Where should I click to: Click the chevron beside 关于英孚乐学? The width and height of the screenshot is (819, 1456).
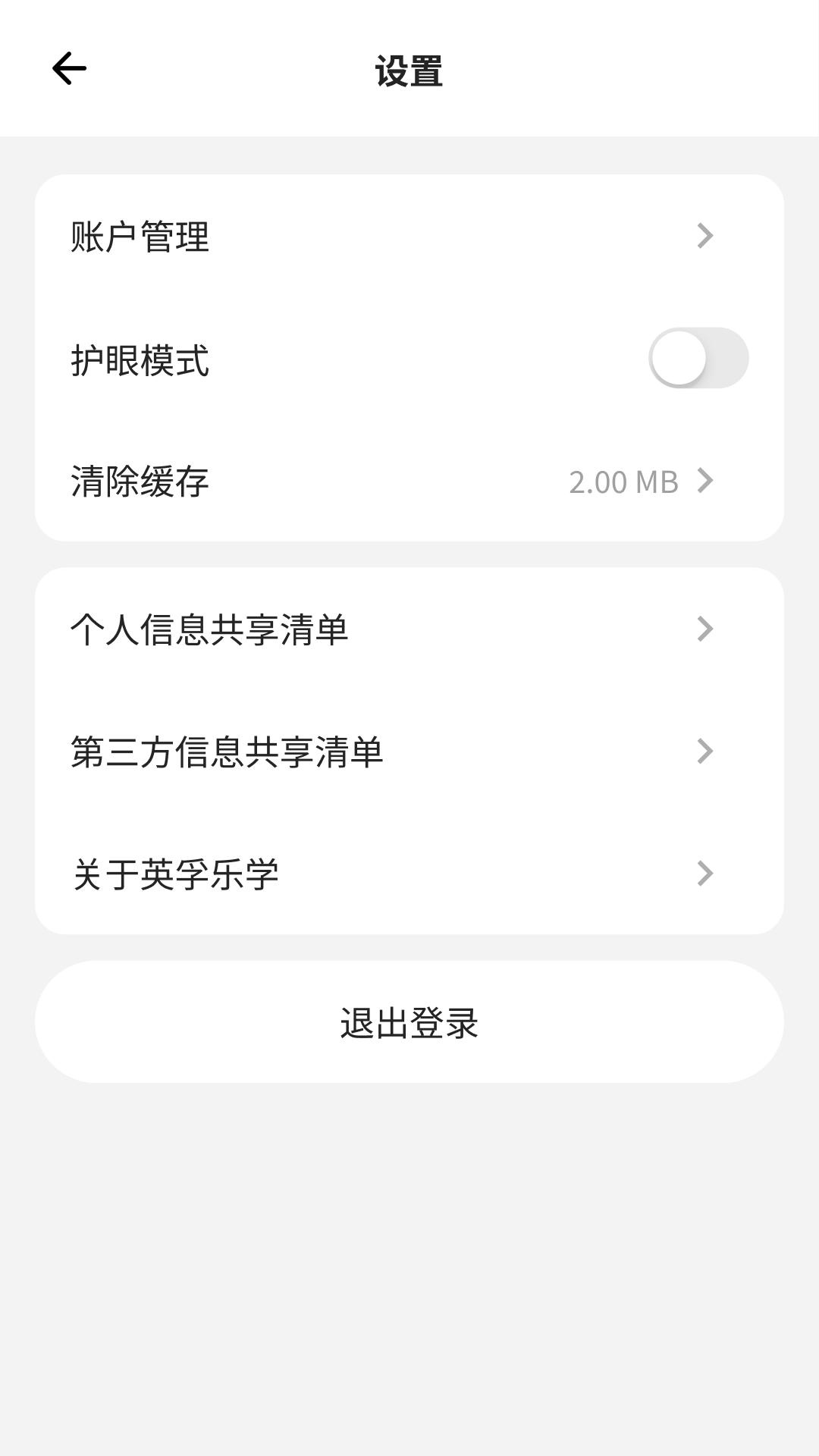[x=706, y=875]
